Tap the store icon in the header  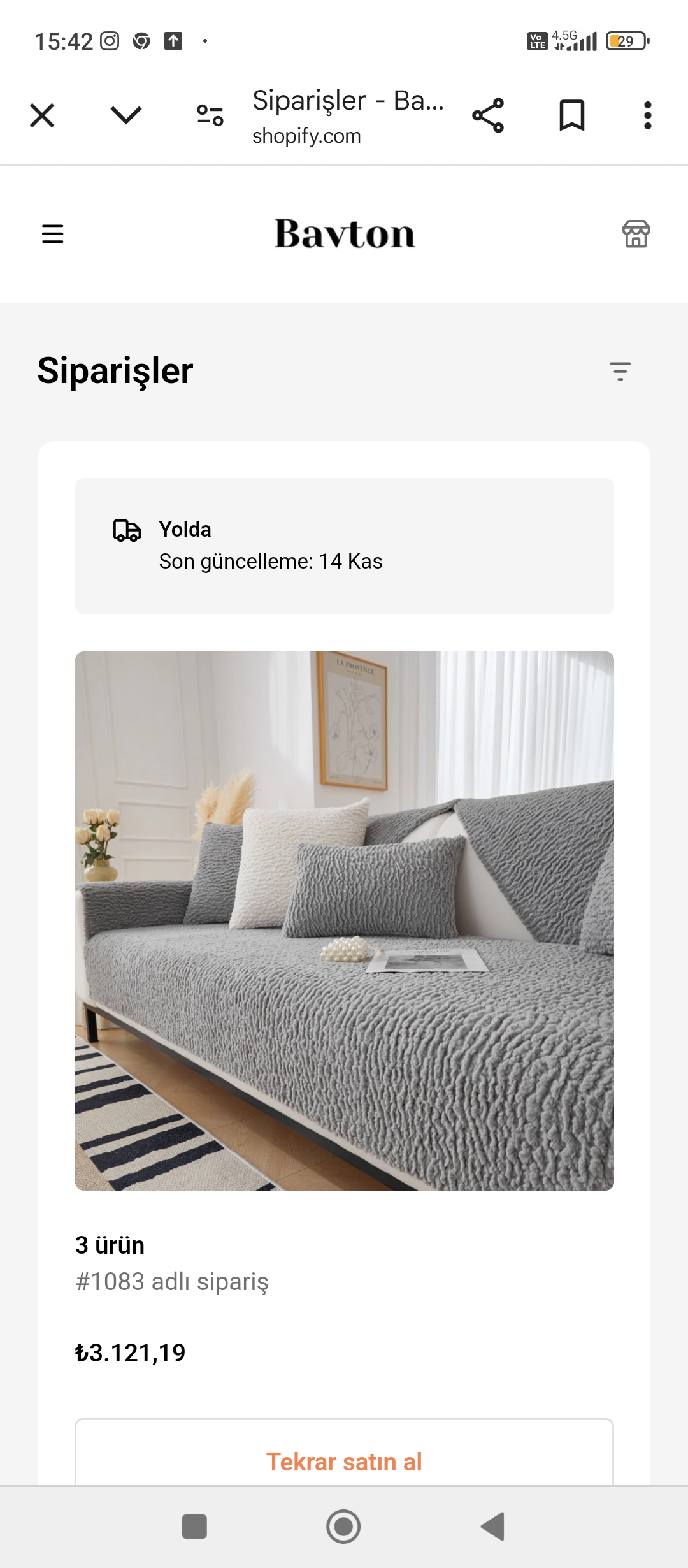click(636, 234)
